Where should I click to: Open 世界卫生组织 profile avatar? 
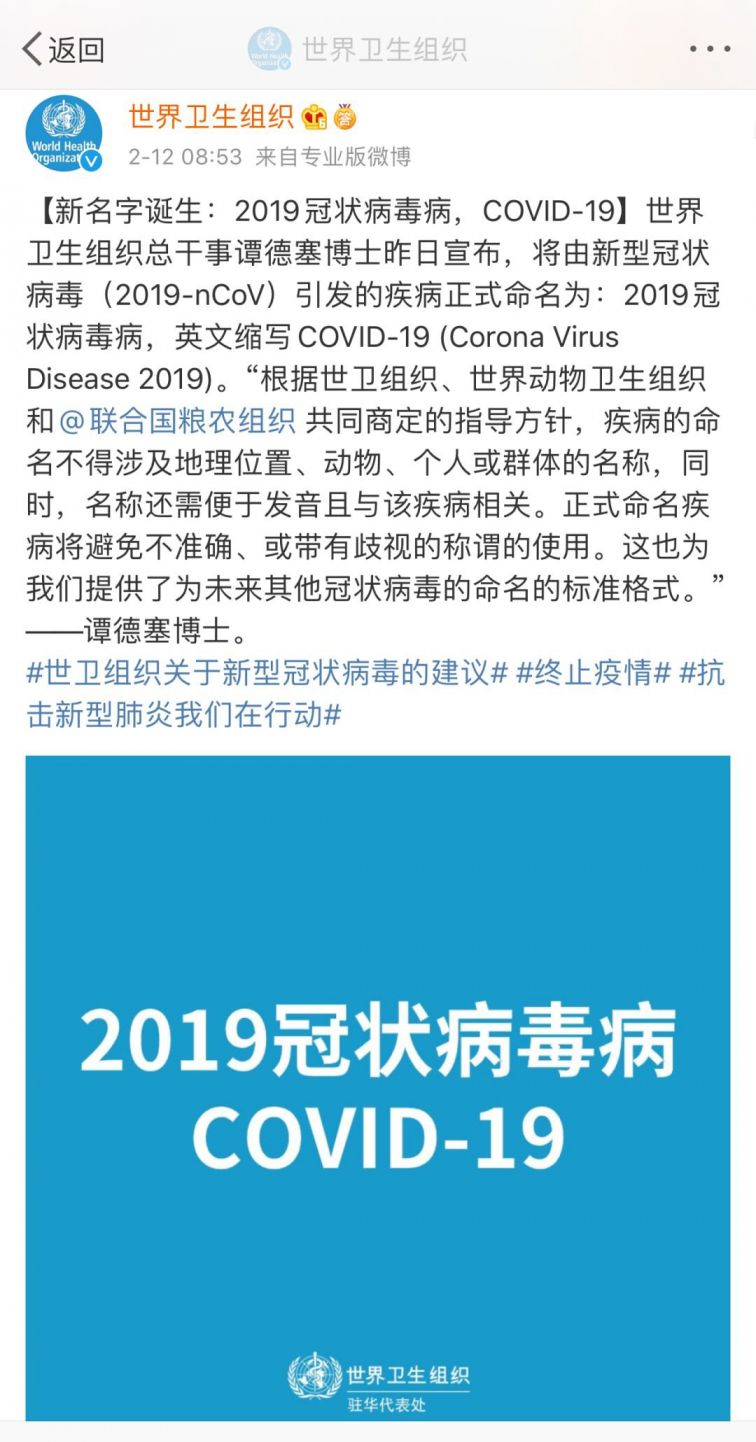click(x=63, y=133)
